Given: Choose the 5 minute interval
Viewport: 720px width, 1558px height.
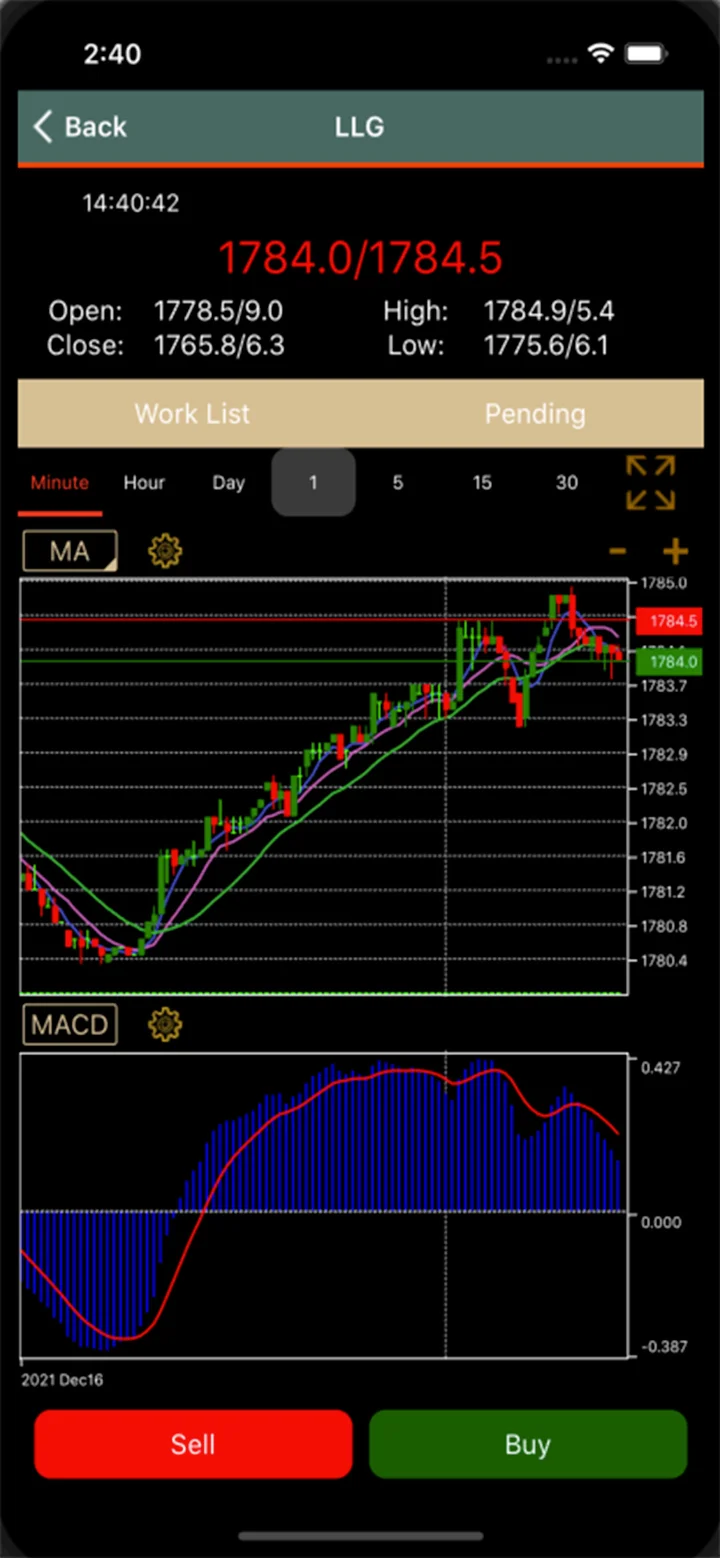Looking at the screenshot, I should pos(397,483).
